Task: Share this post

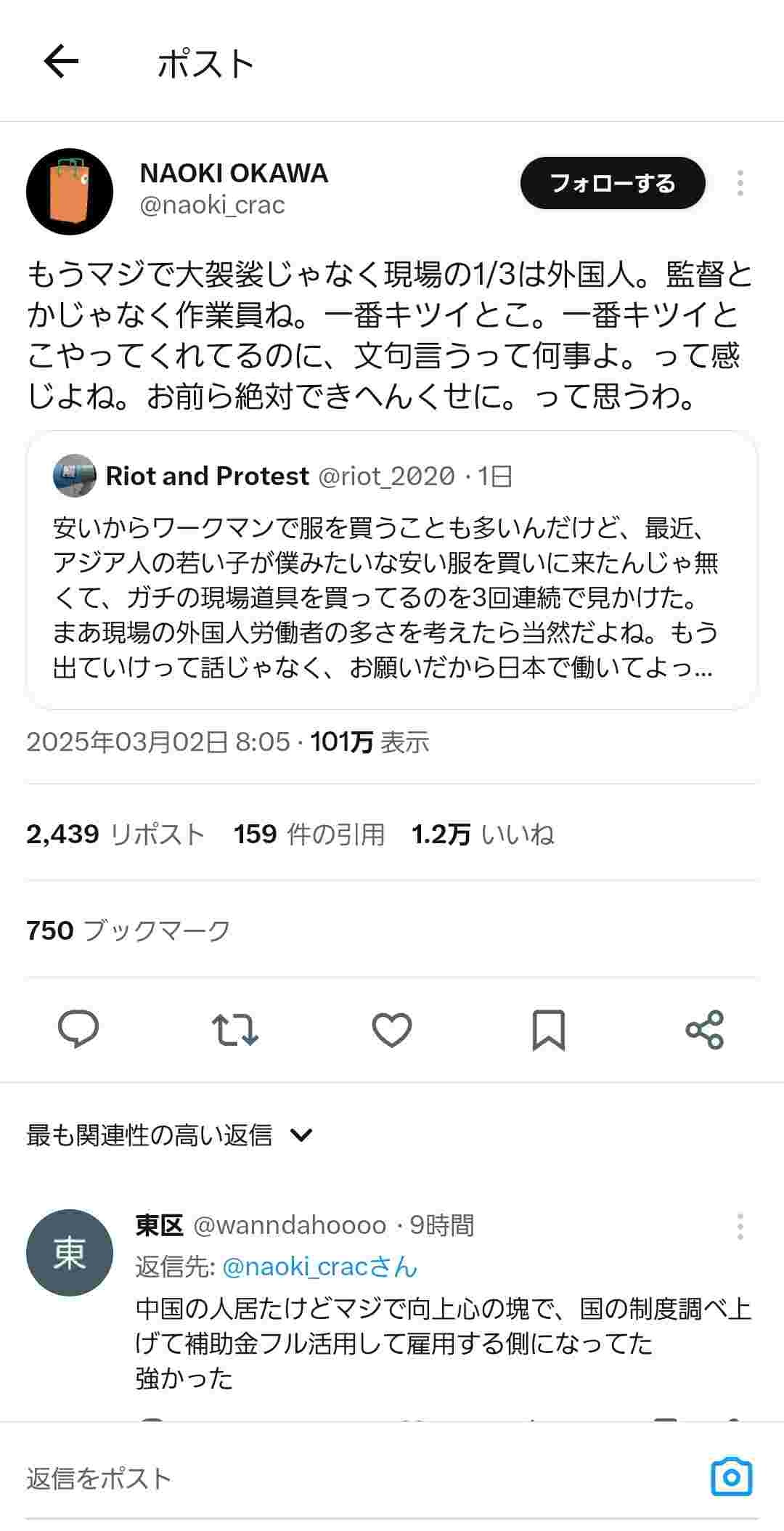Action: (x=704, y=1029)
